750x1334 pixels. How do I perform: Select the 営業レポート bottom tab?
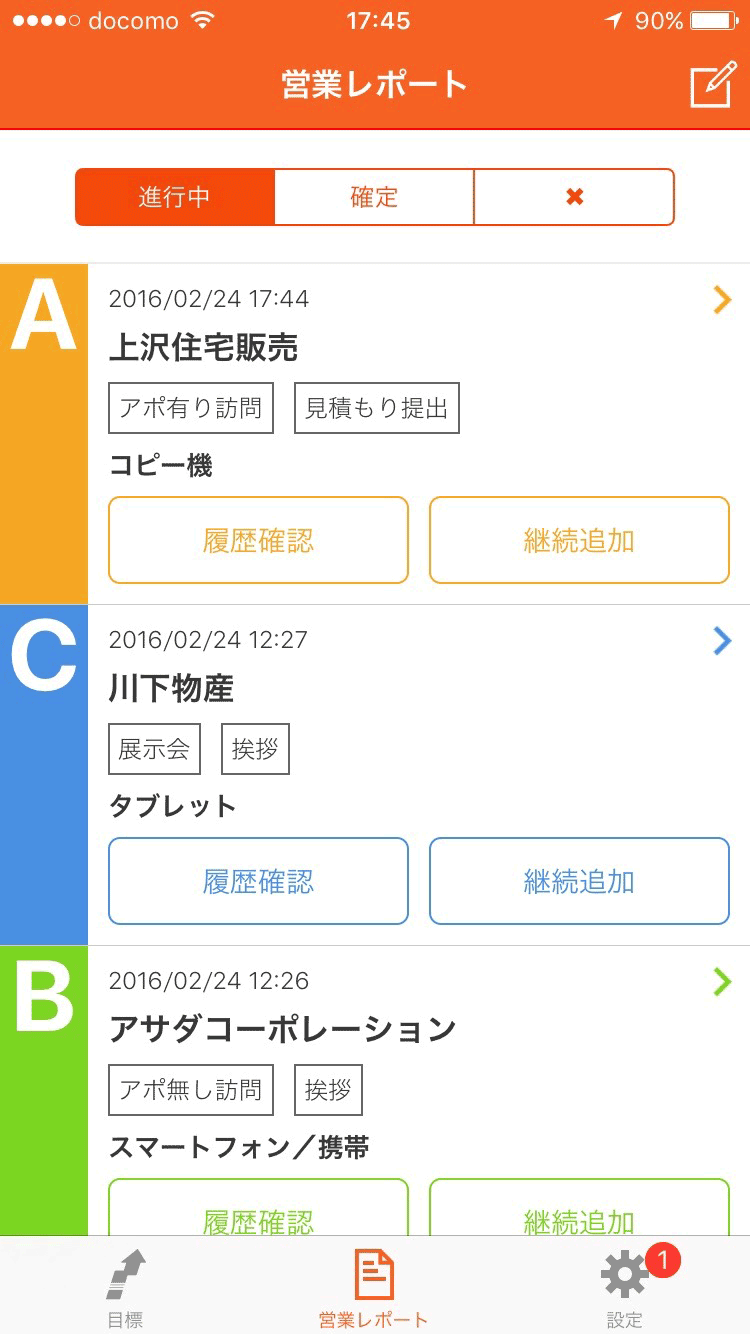(374, 1287)
